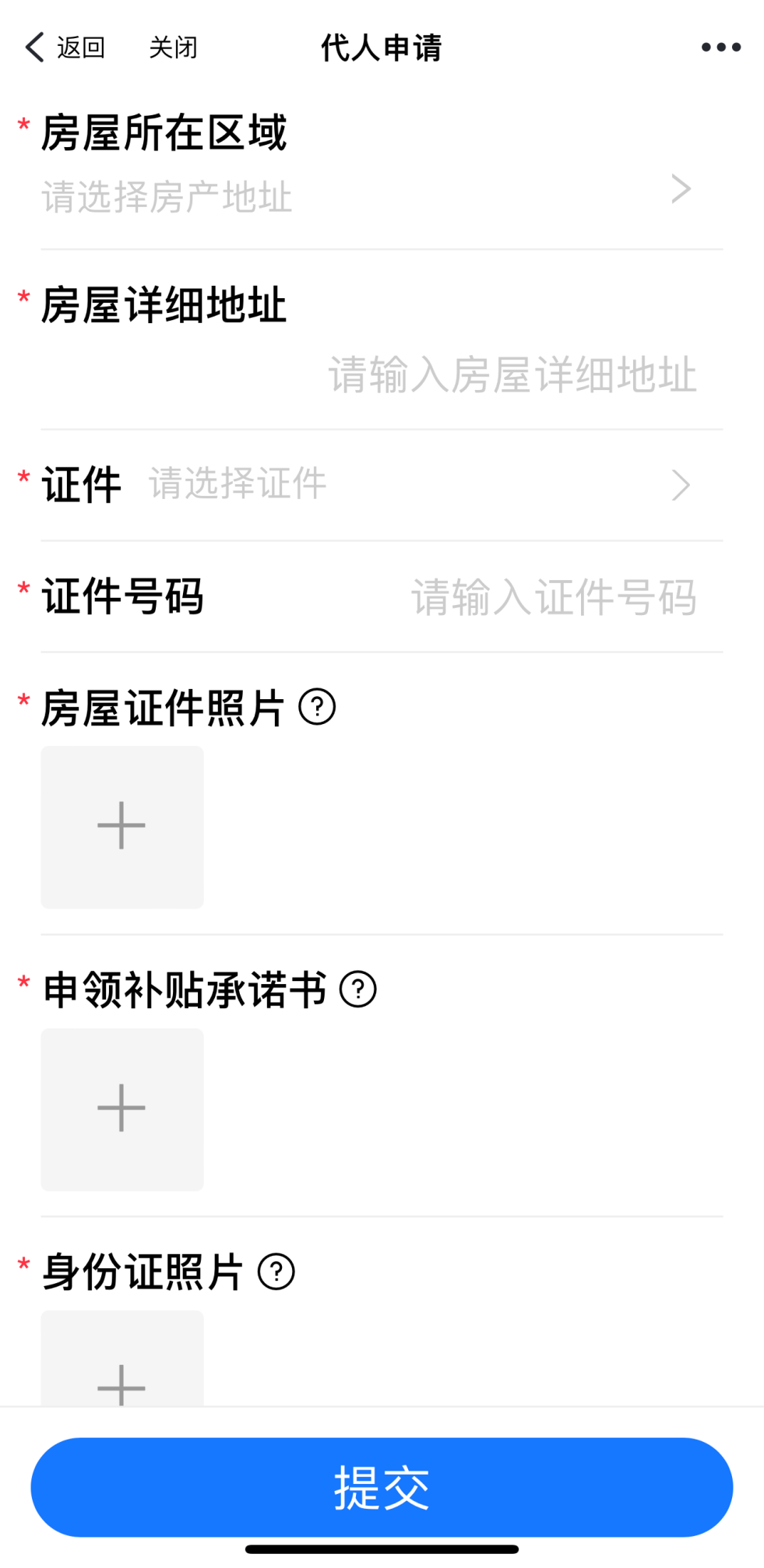Add a photo under 房屋证件照片
The height and width of the screenshot is (1568, 764).
(122, 827)
